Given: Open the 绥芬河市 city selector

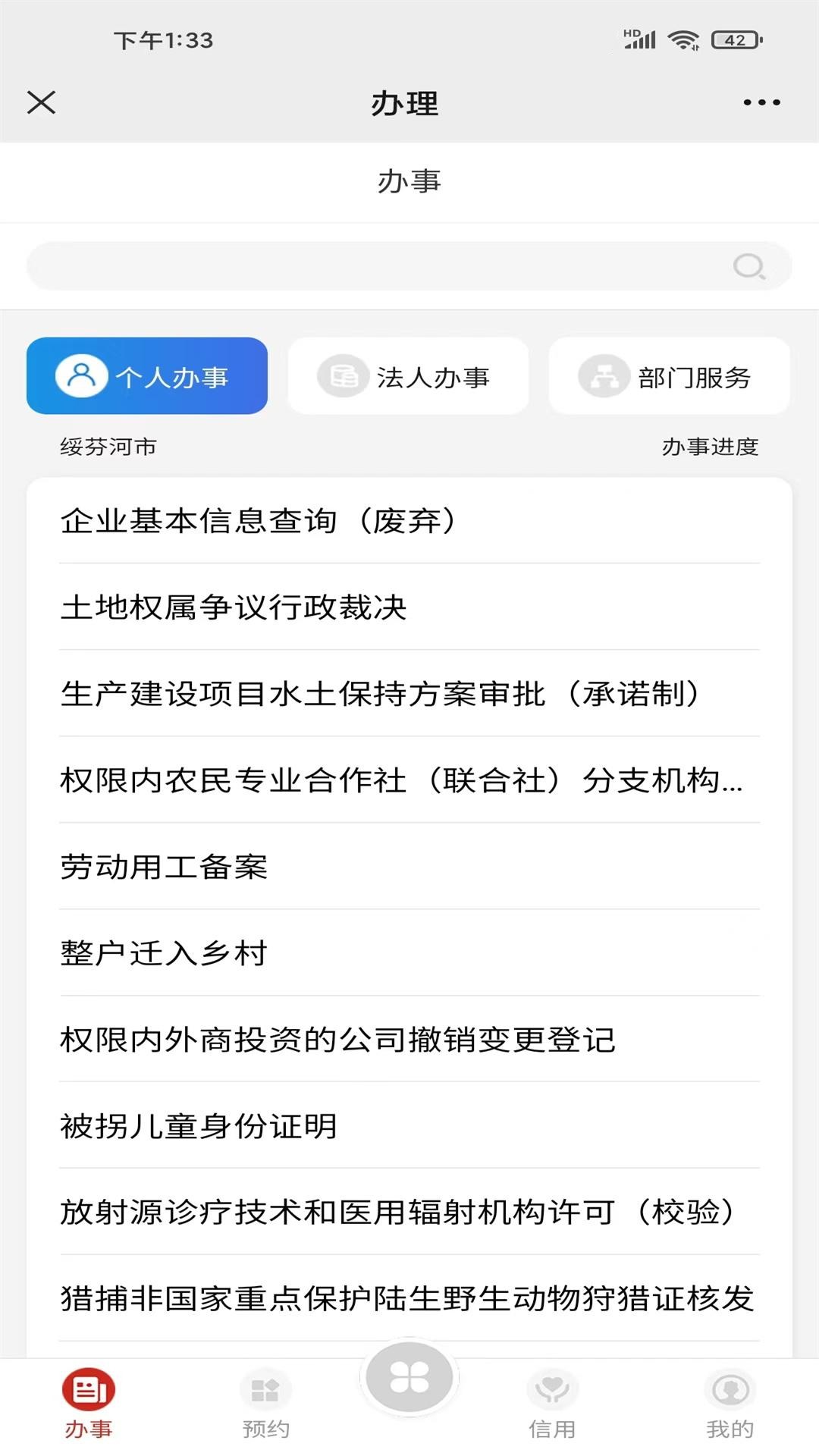Looking at the screenshot, I should tap(107, 447).
